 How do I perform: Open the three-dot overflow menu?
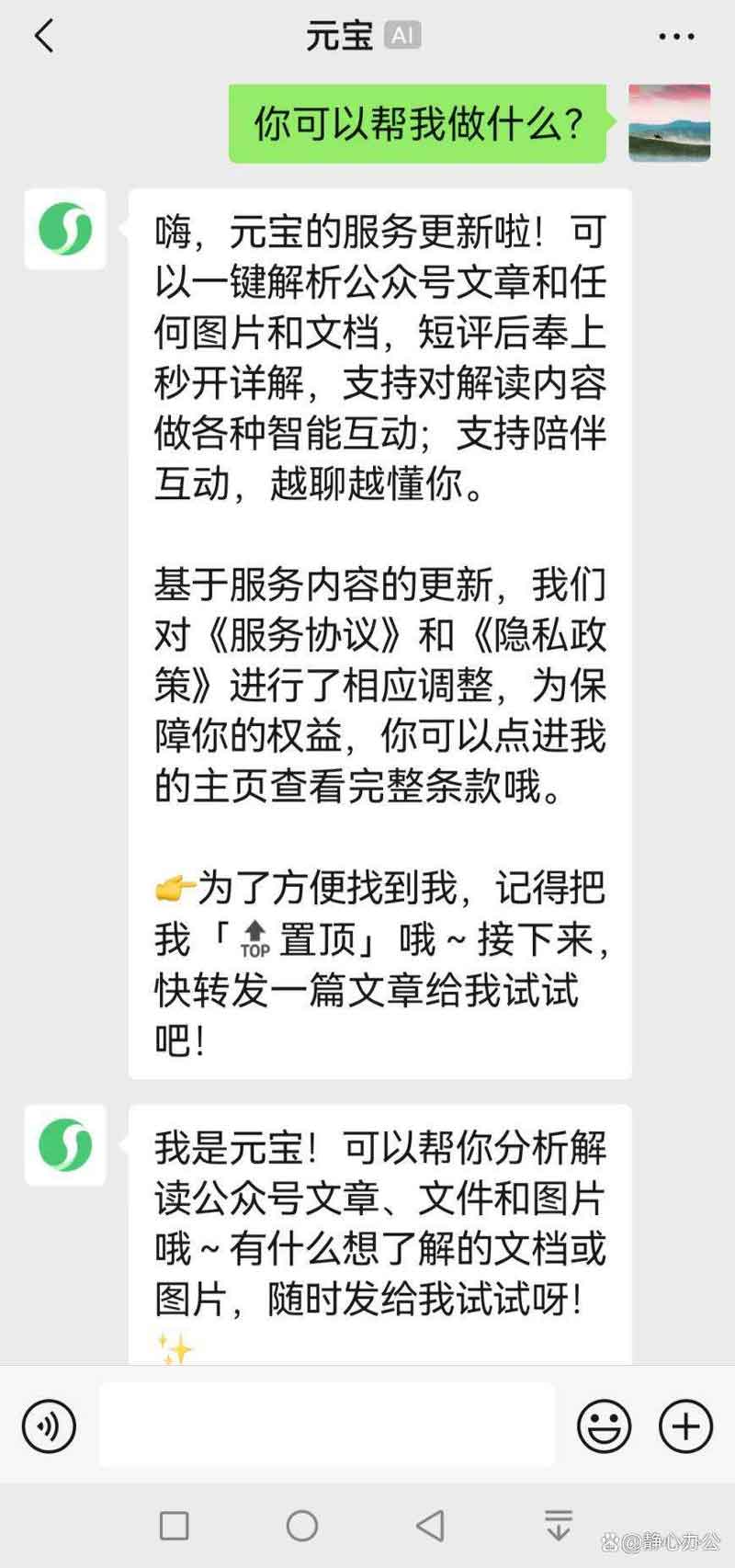pyautogui.click(x=676, y=37)
